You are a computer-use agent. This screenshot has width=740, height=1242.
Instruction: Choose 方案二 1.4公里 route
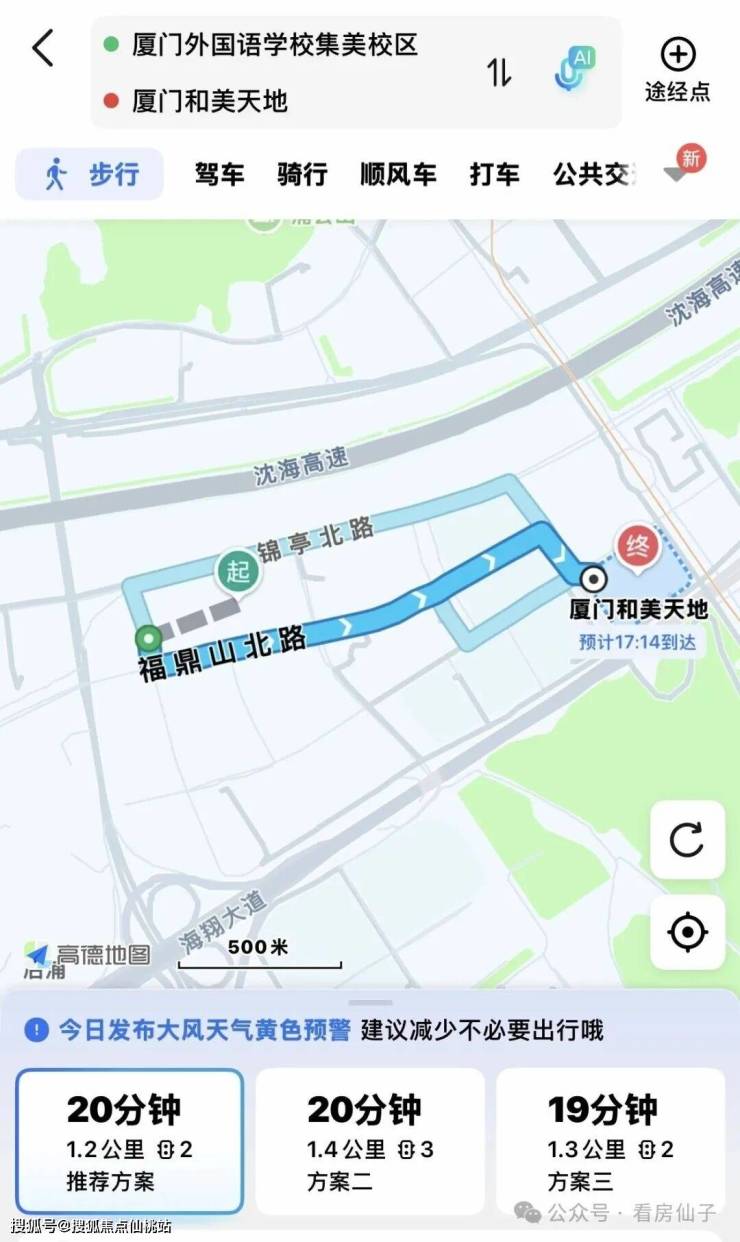coord(370,1140)
